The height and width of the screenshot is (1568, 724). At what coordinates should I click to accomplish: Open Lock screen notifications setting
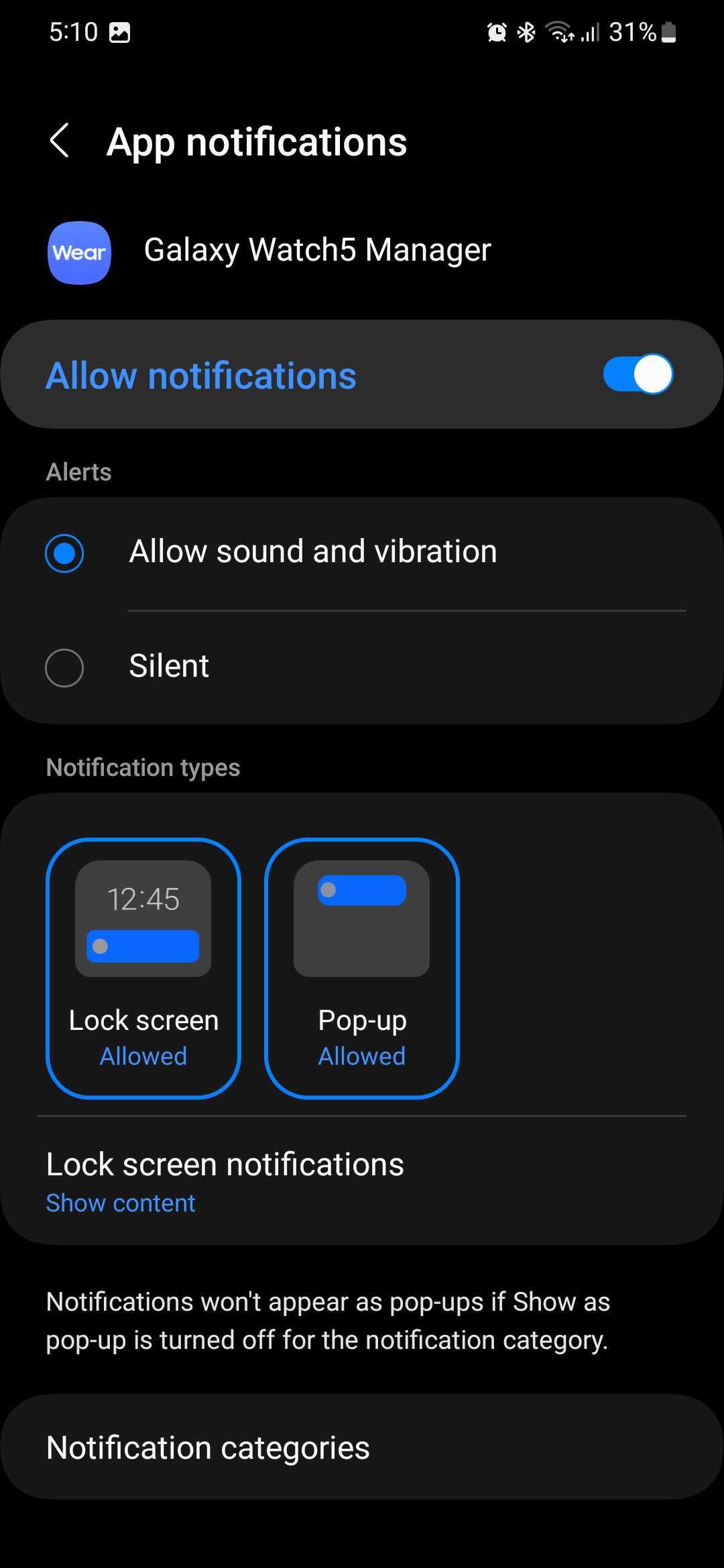(225, 1181)
